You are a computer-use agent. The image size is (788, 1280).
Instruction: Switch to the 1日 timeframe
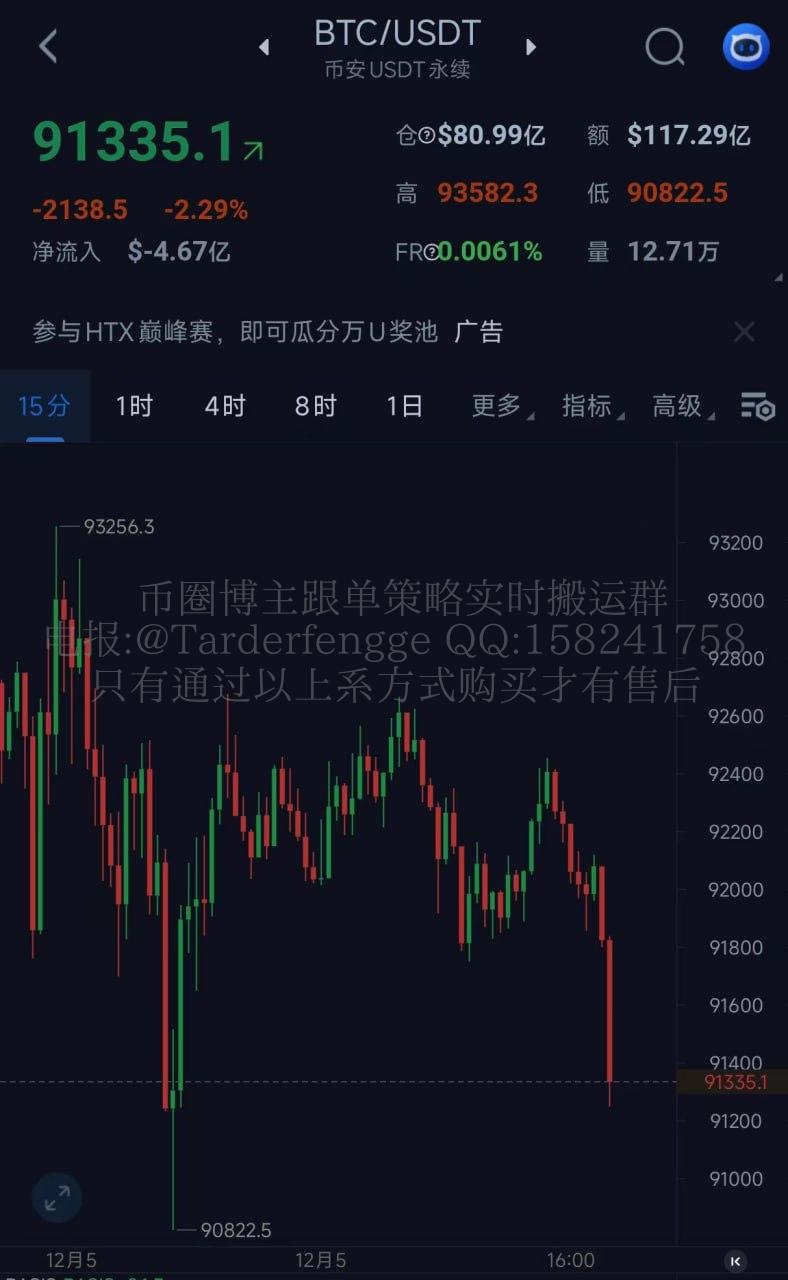[405, 406]
